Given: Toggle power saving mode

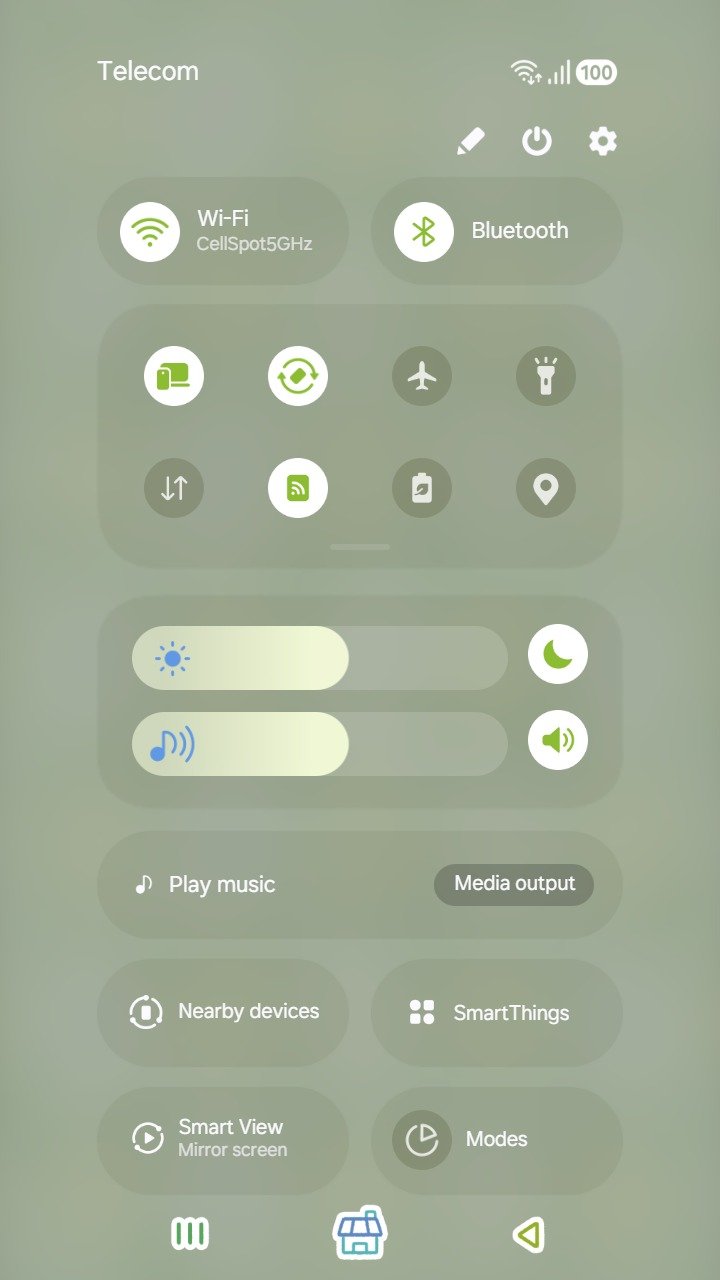Looking at the screenshot, I should point(422,488).
